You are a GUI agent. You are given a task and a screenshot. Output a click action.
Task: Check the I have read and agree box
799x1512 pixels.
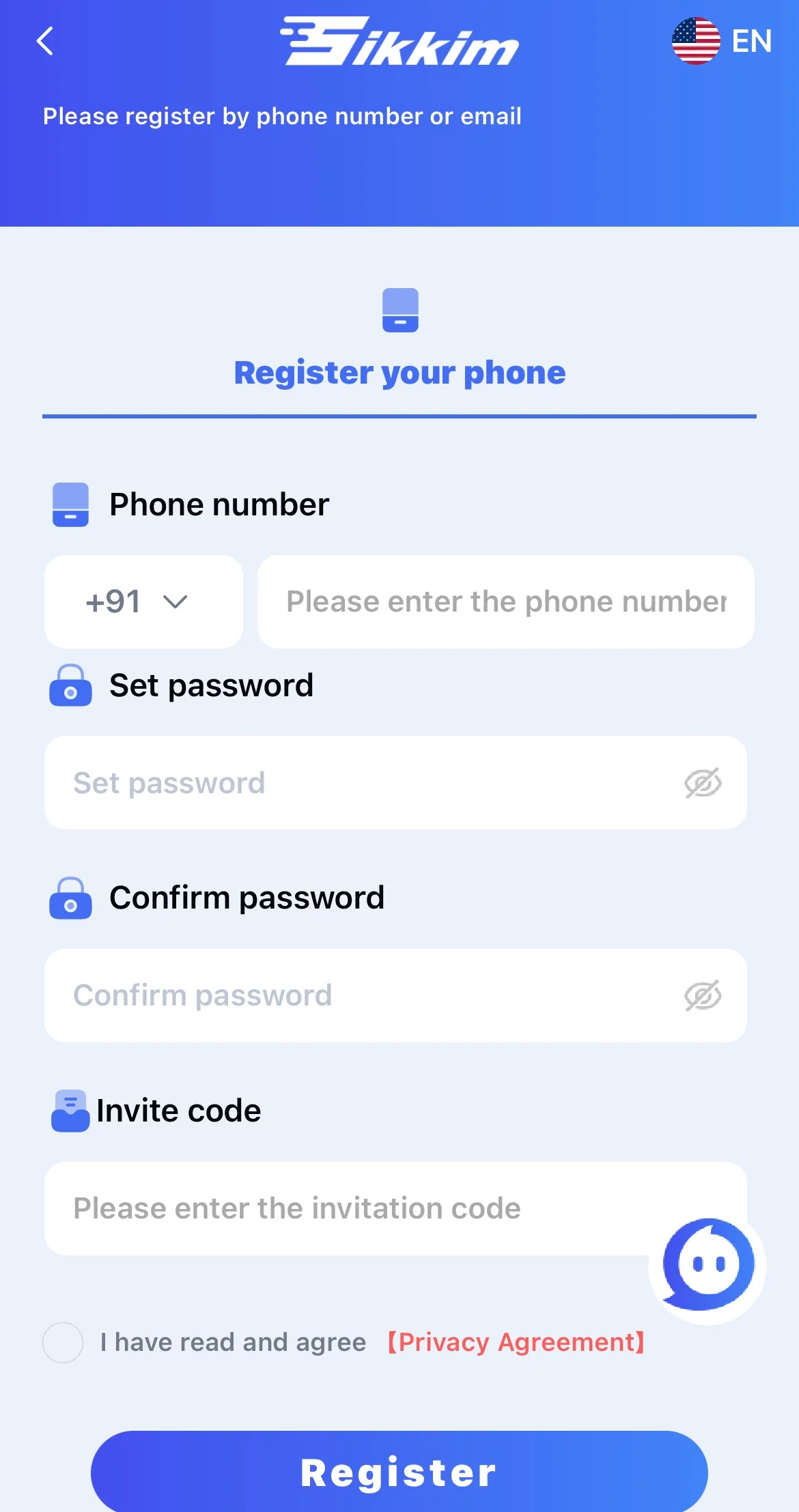(x=63, y=1342)
